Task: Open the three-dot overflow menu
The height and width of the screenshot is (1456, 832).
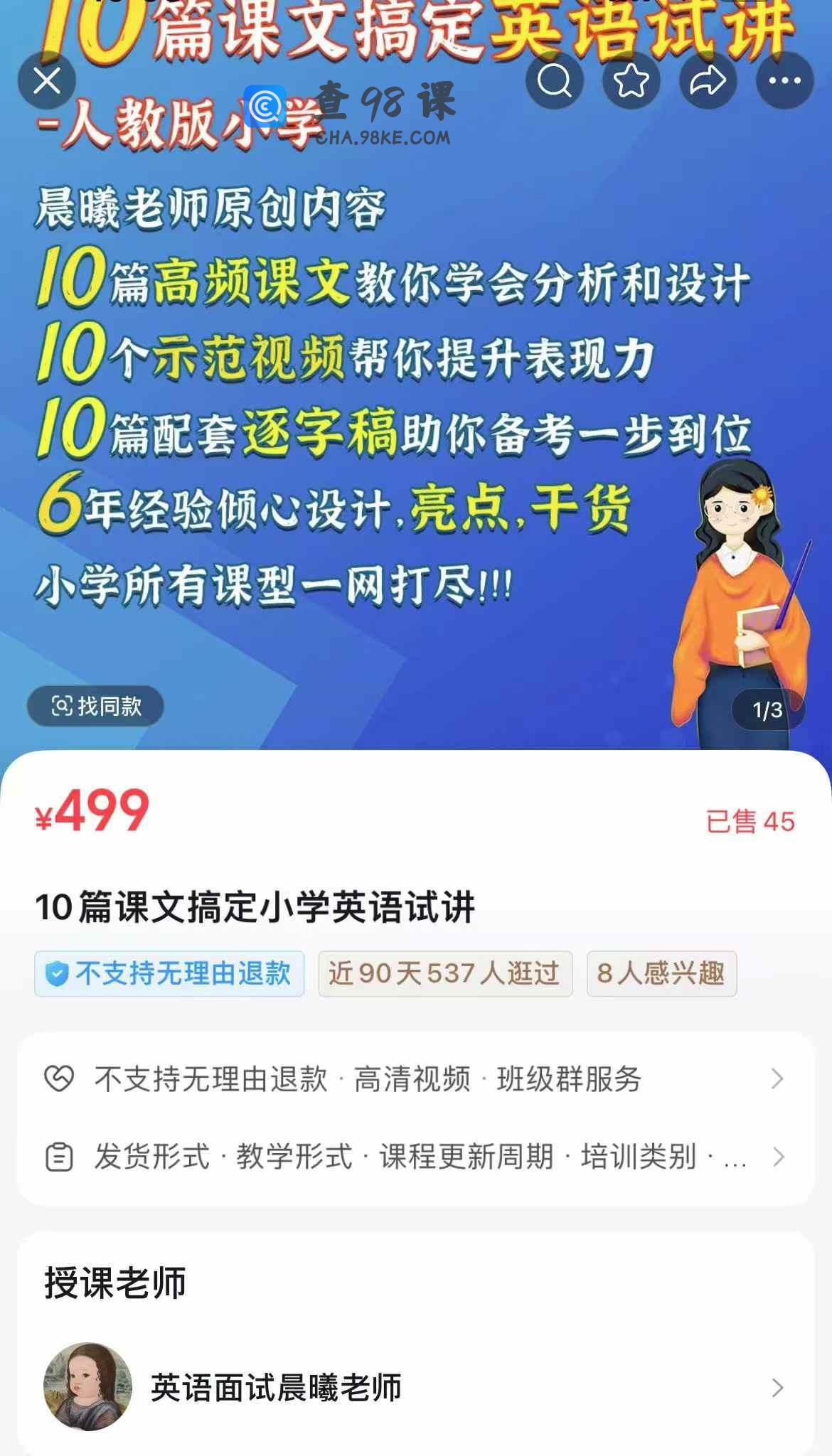Action: point(784,80)
